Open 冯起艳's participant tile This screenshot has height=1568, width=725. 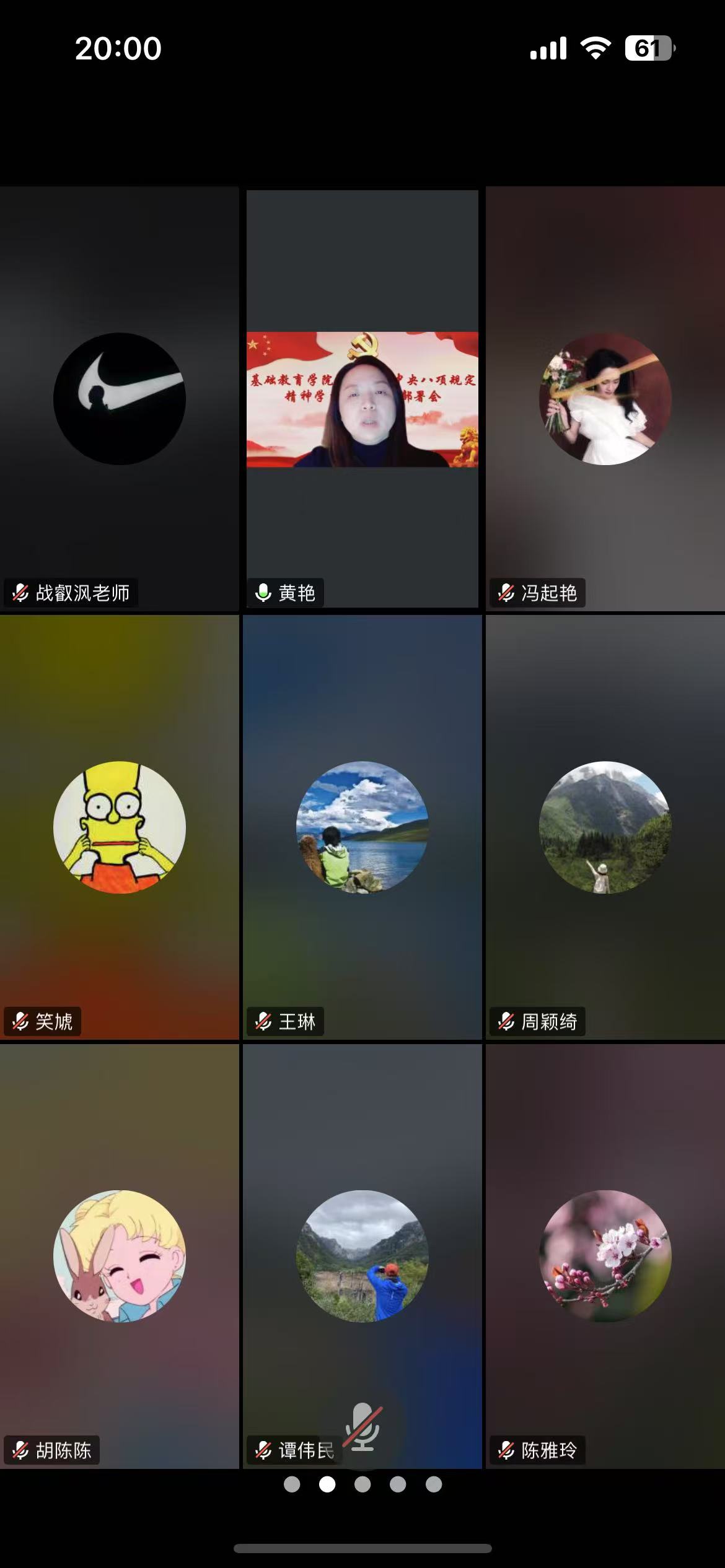(605, 399)
